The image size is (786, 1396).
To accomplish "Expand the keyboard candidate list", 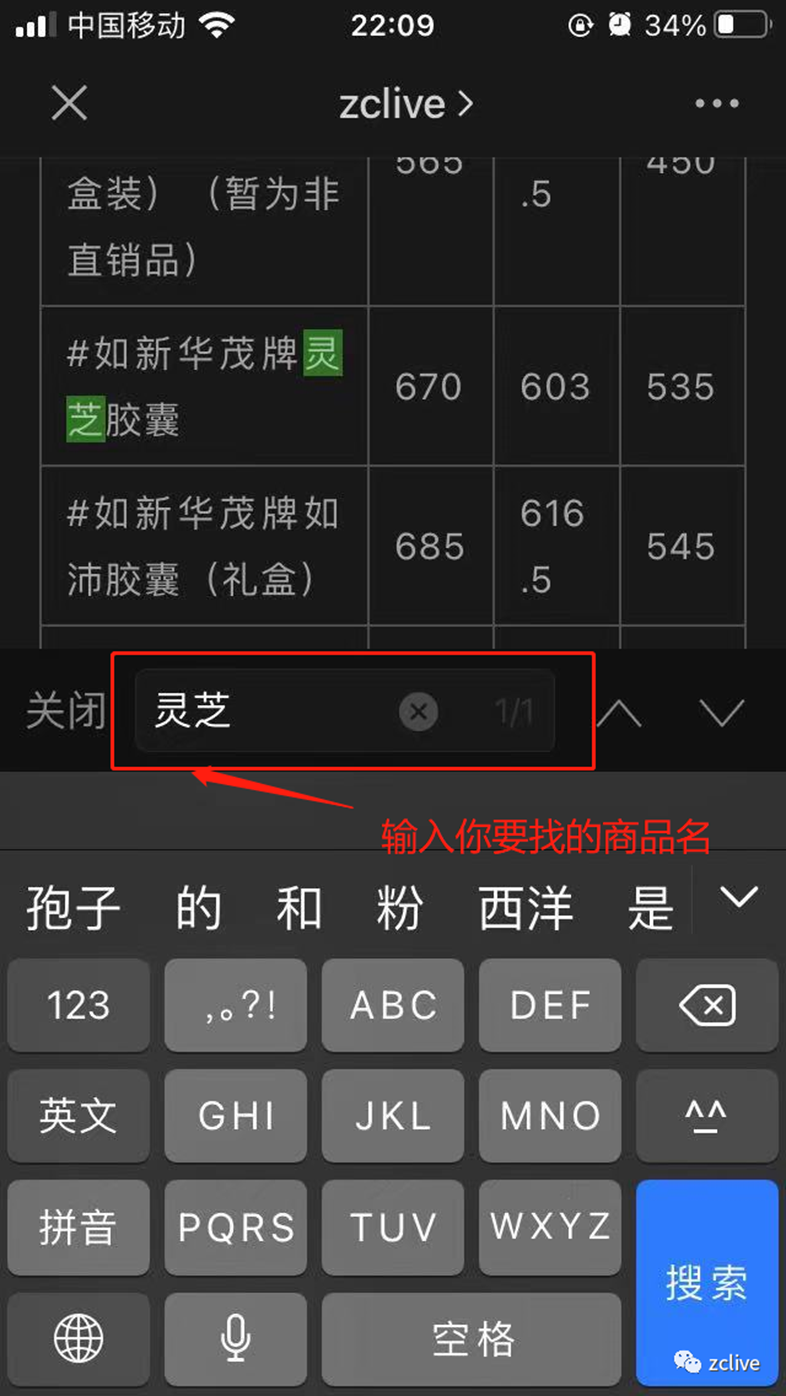I will (x=739, y=898).
